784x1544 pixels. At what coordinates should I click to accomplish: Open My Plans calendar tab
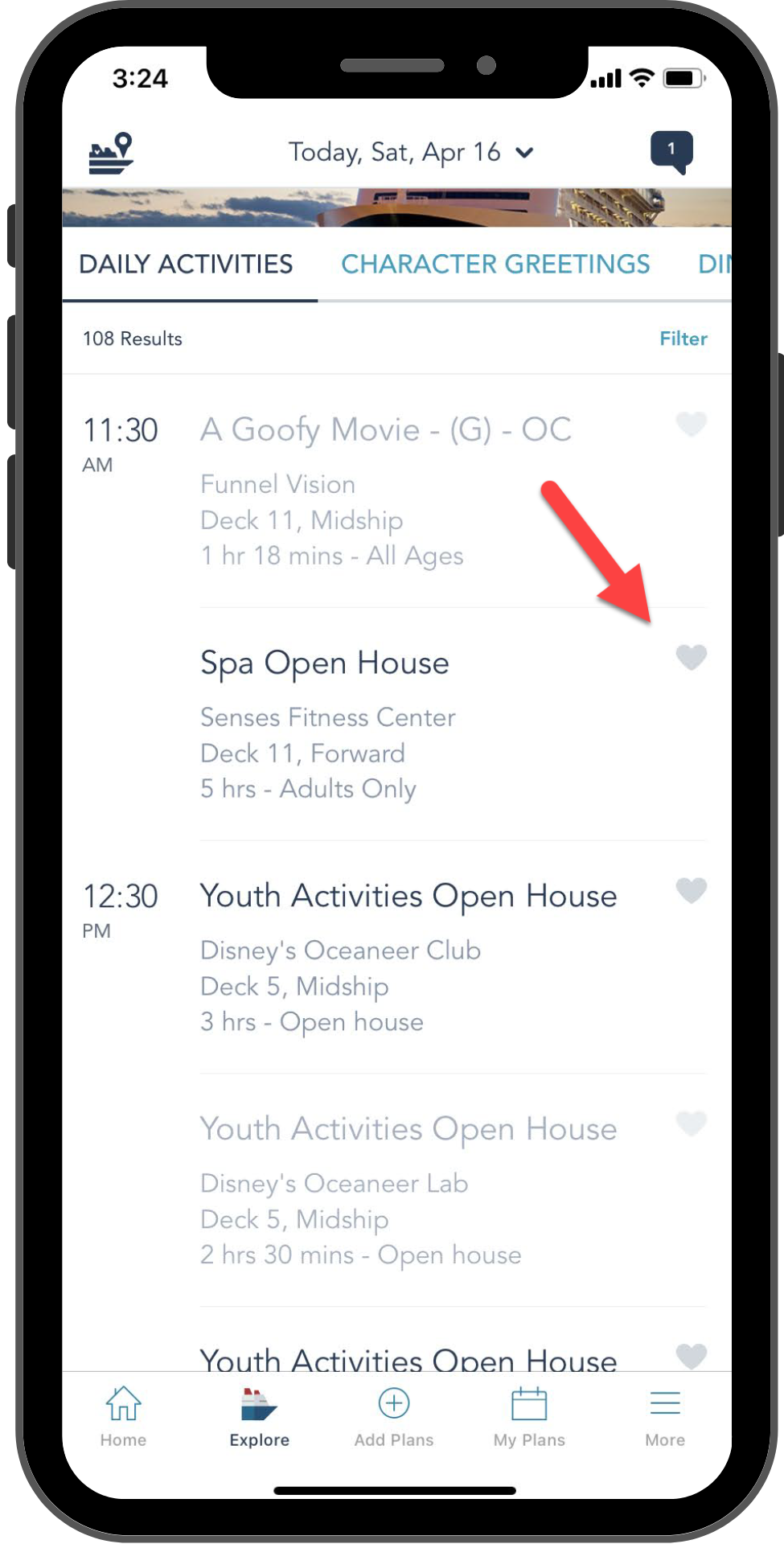click(529, 1417)
